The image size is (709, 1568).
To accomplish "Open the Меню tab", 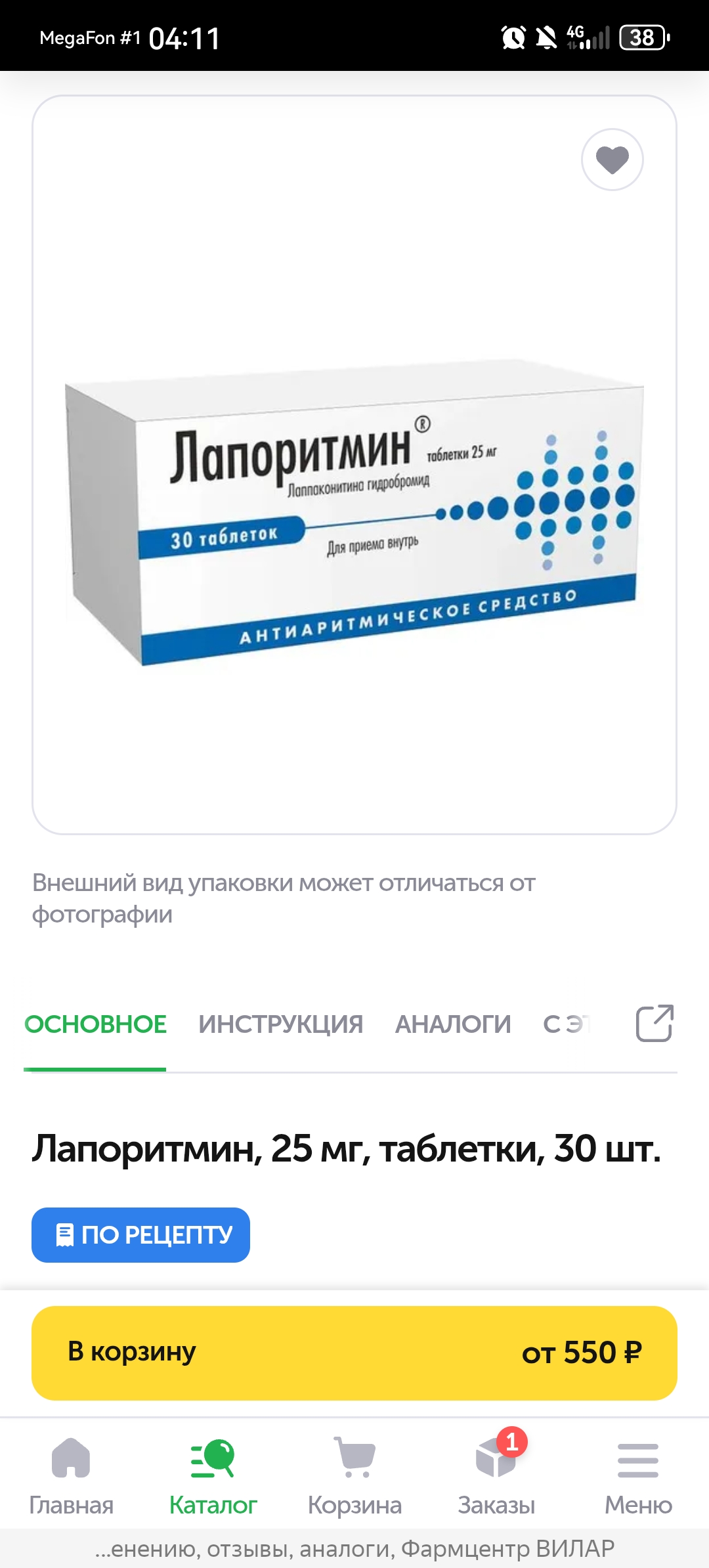I will (638, 1475).
